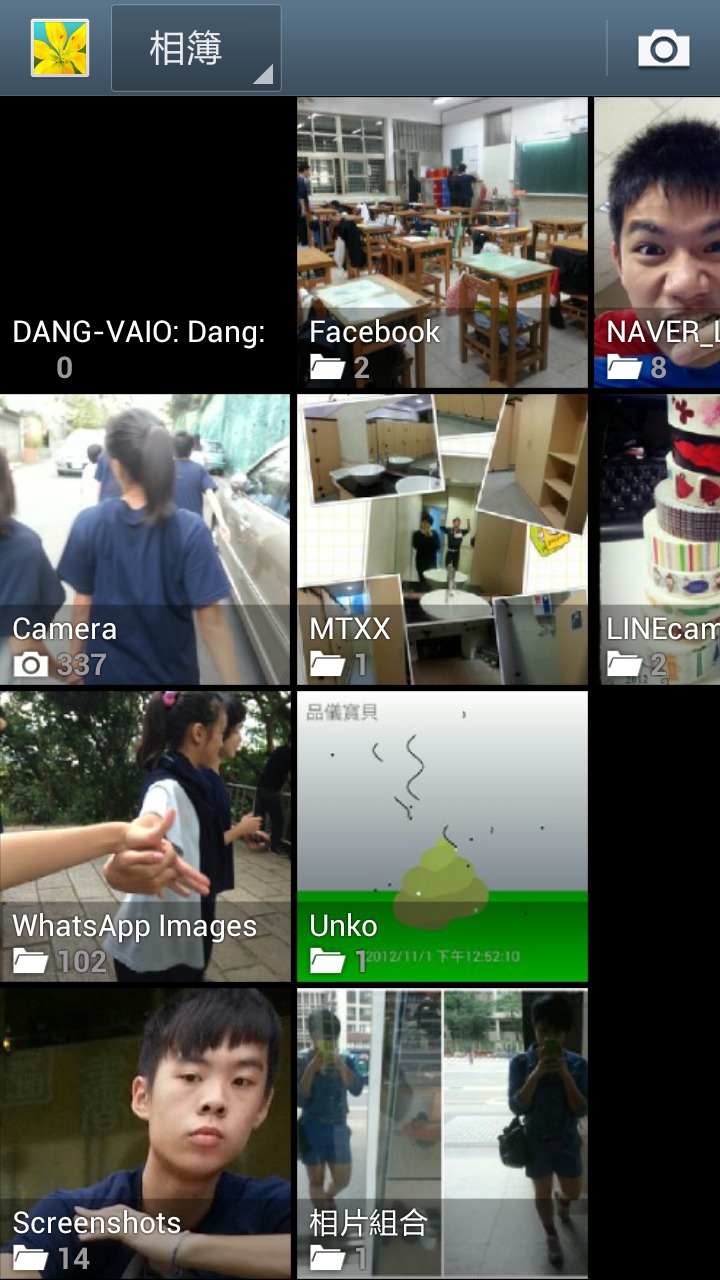Open the Camera album with 337 photos
Screen dimensions: 720x1280
tap(145, 540)
